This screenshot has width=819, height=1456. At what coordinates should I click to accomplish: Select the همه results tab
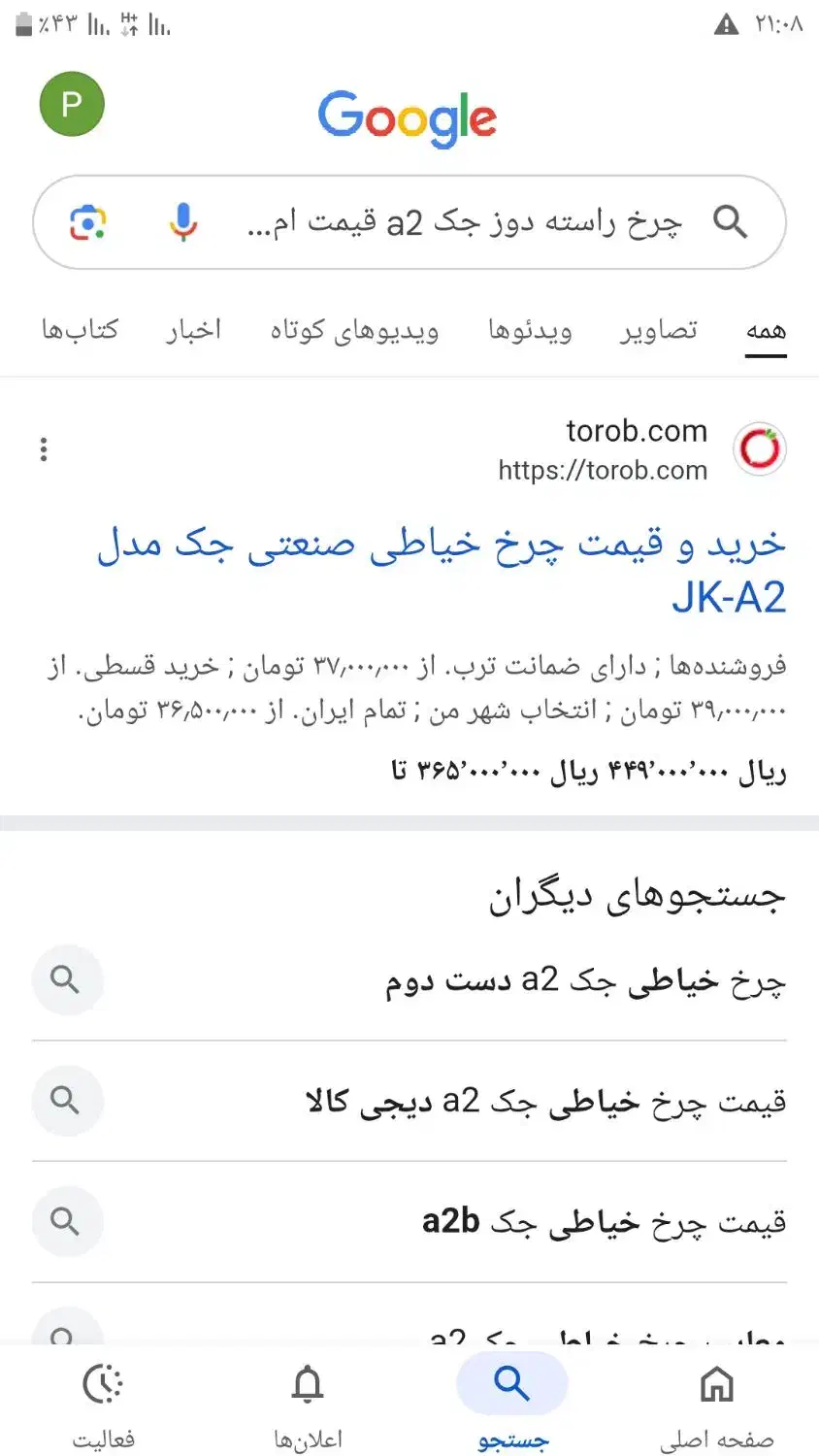(766, 331)
